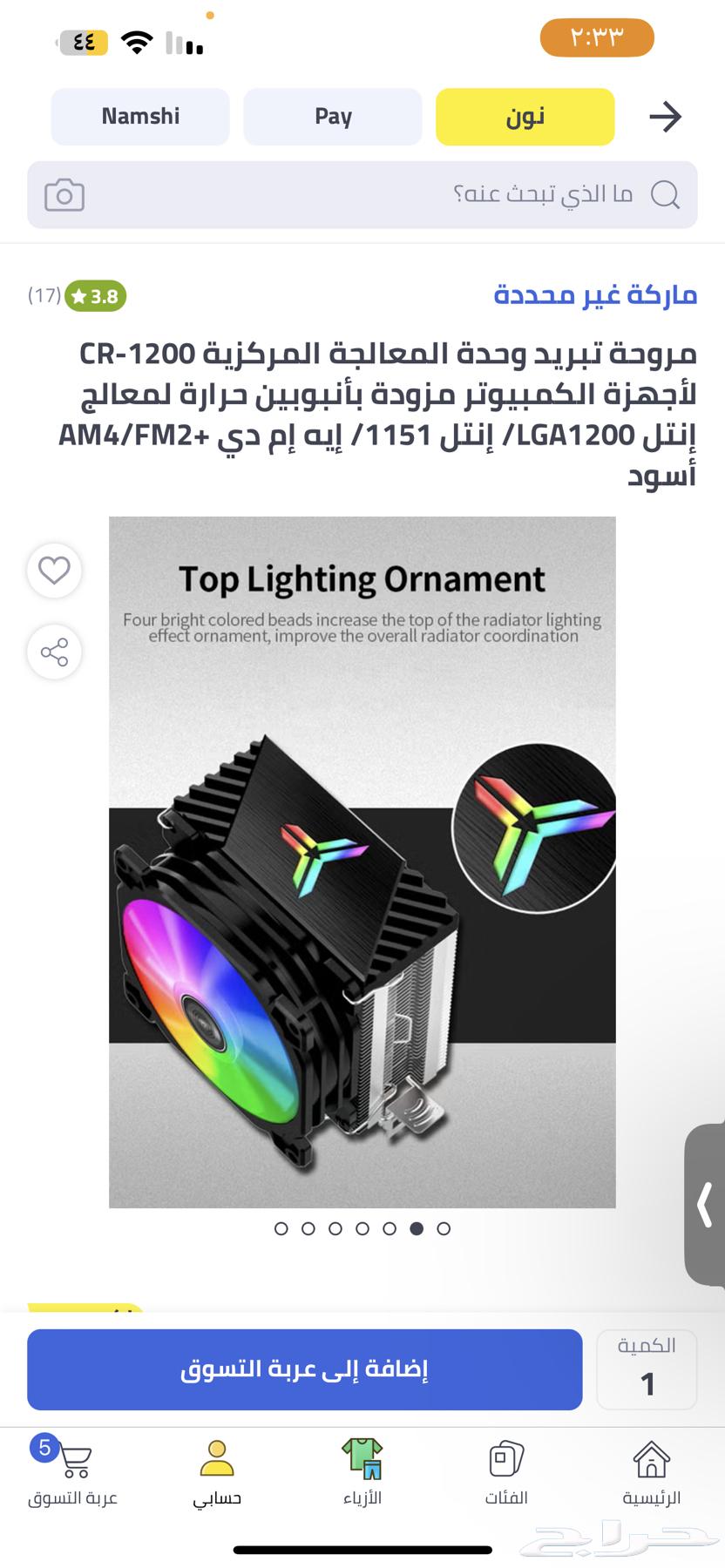
Task: Go to الرئيسية home tab
Action: 651,1474
